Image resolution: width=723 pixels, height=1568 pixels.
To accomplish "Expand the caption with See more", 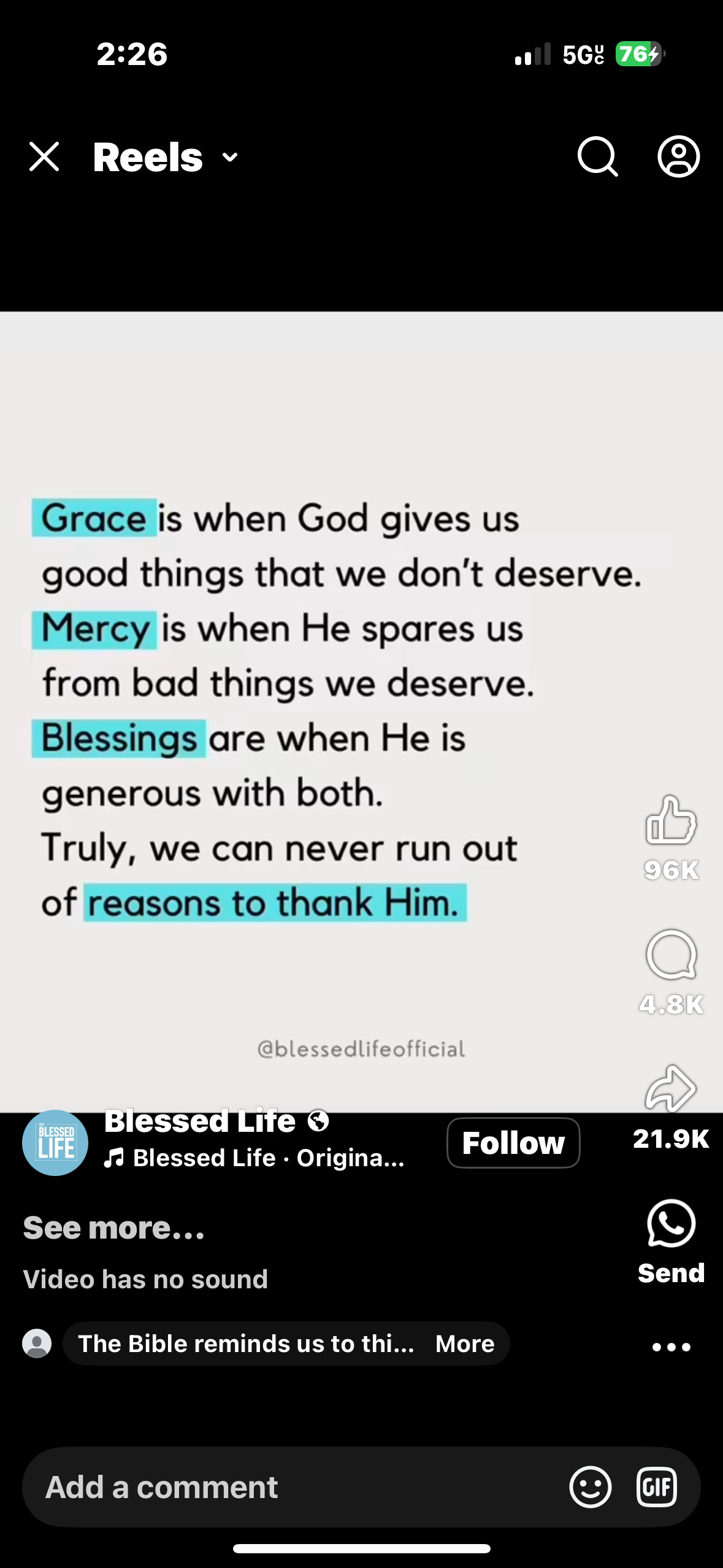I will click(x=114, y=1228).
